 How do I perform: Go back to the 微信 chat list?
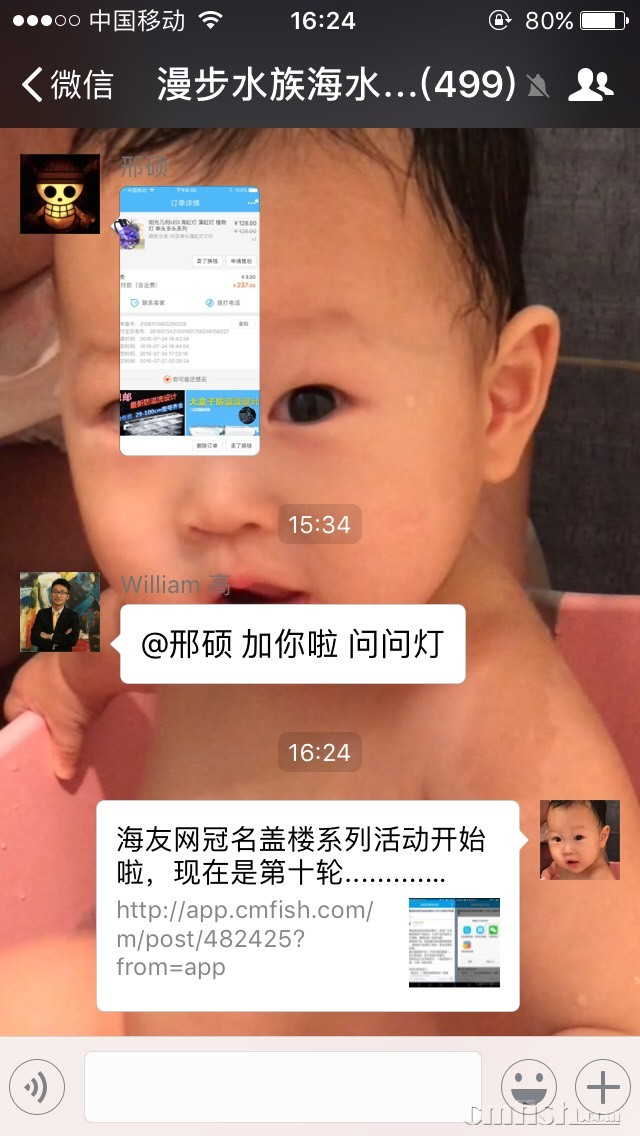click(x=68, y=85)
